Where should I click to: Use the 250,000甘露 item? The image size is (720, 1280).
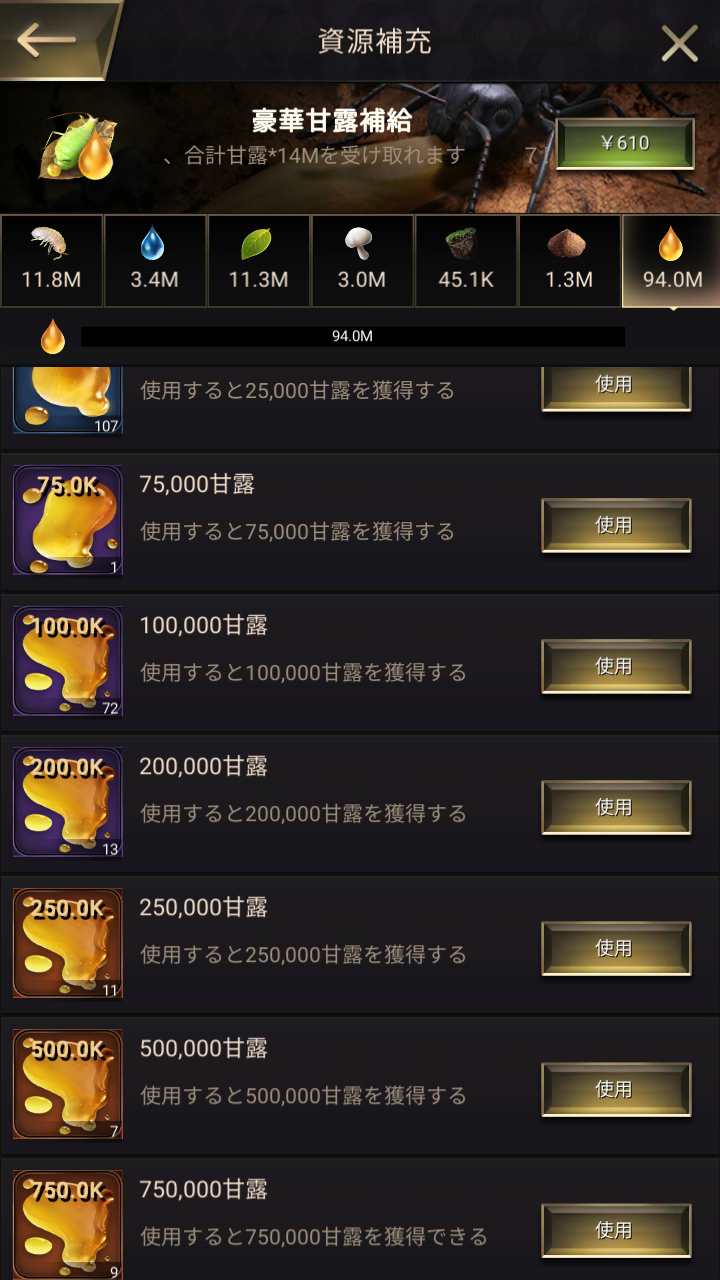[x=616, y=948]
